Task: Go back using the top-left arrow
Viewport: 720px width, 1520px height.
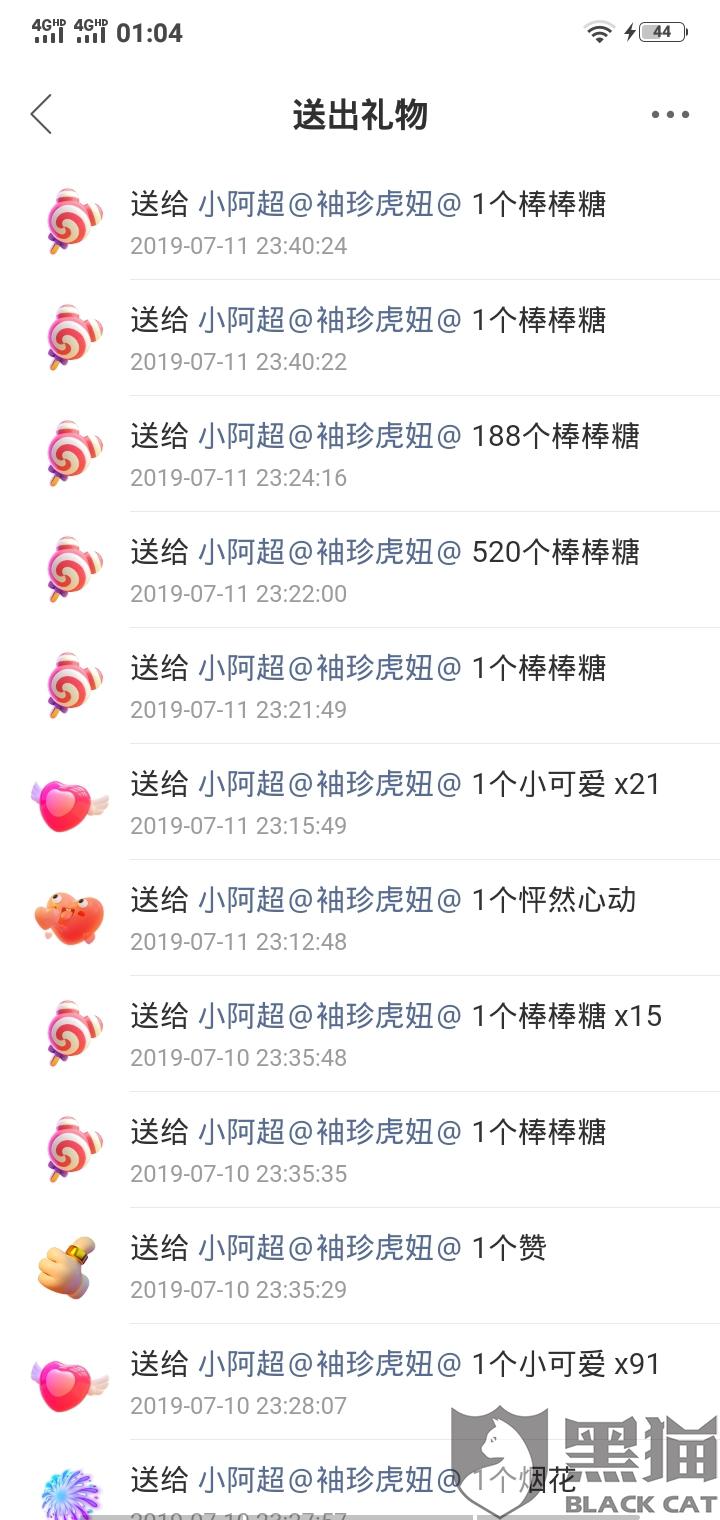Action: 41,115
